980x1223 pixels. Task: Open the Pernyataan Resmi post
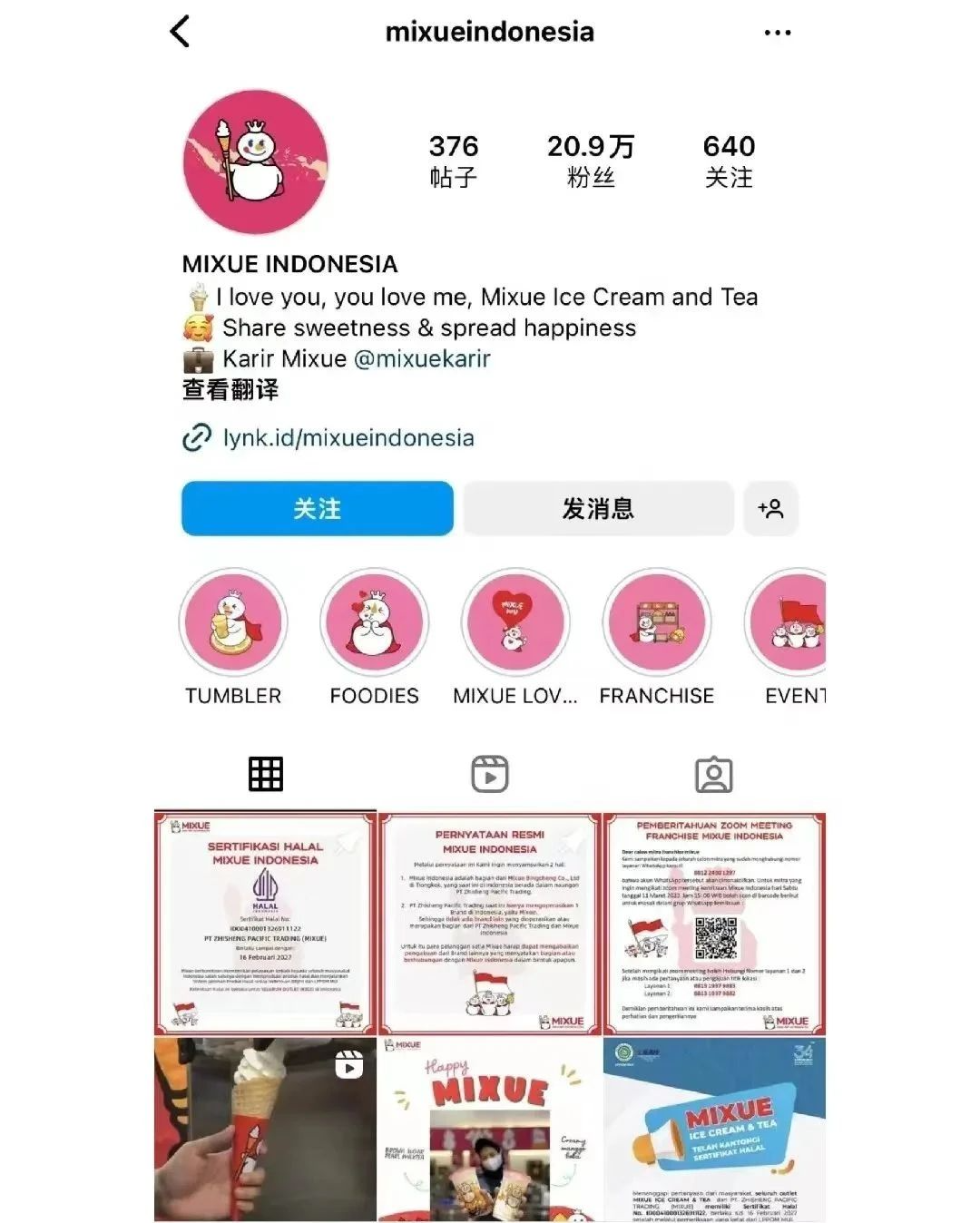tap(490, 924)
